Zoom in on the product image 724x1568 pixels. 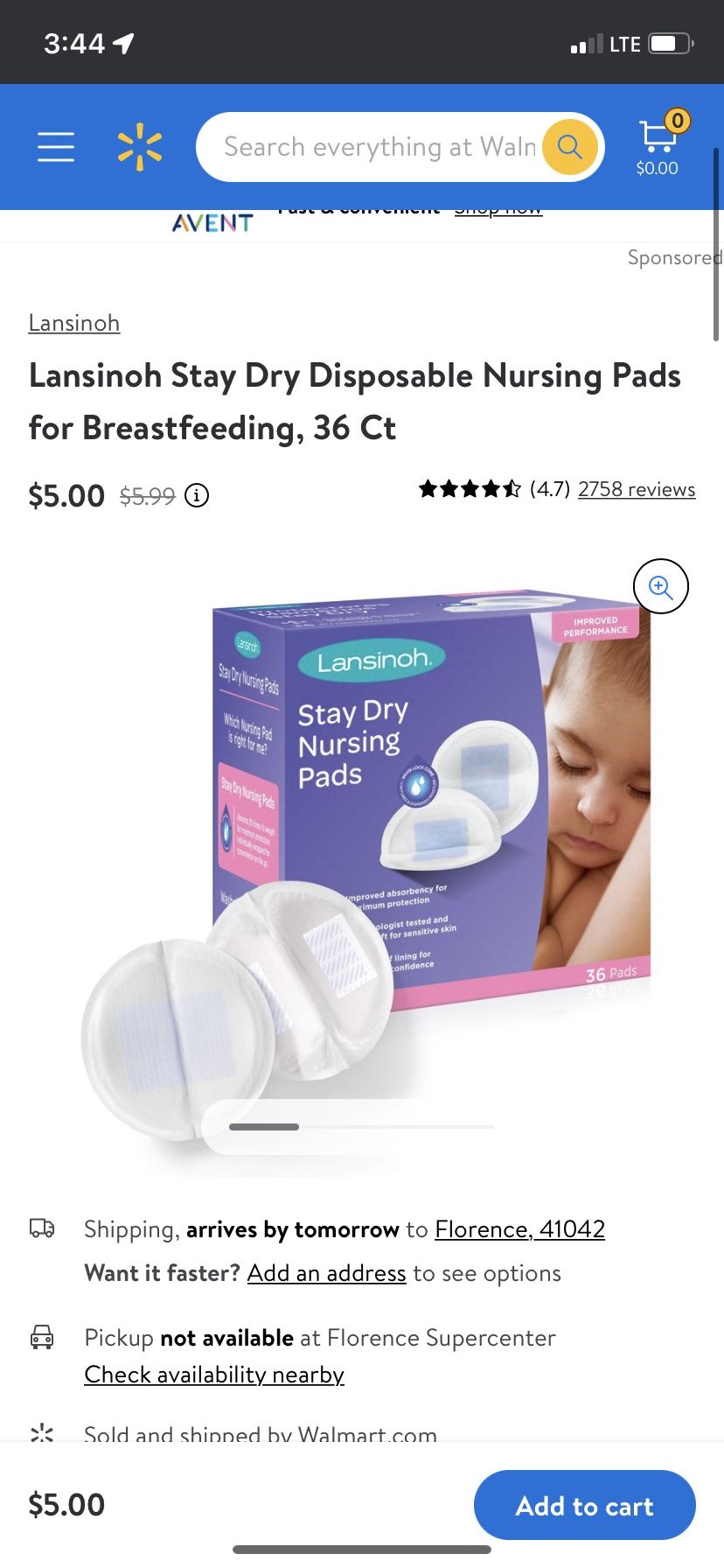[x=661, y=586]
